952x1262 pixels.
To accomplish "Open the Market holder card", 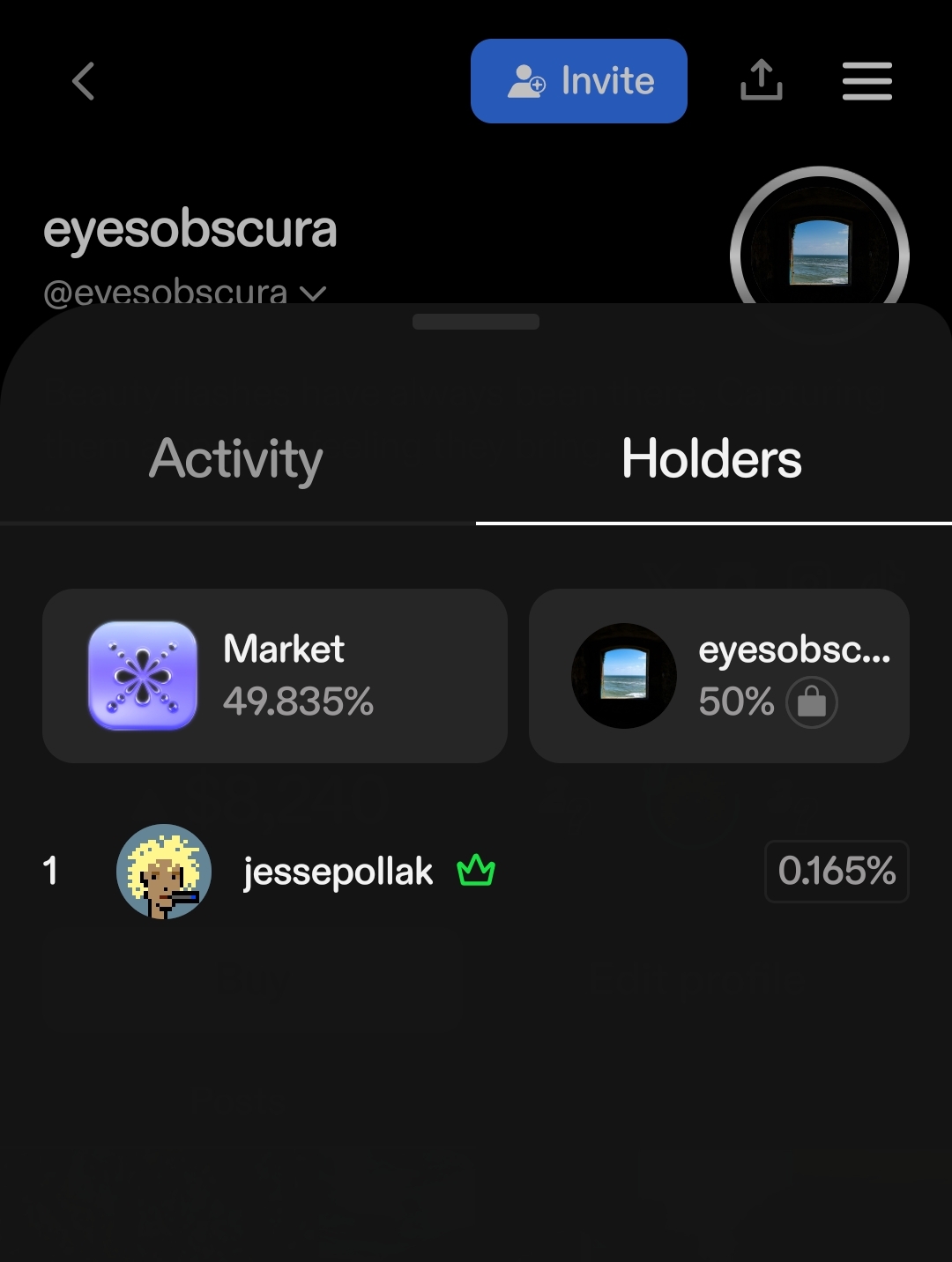I will tap(274, 676).
